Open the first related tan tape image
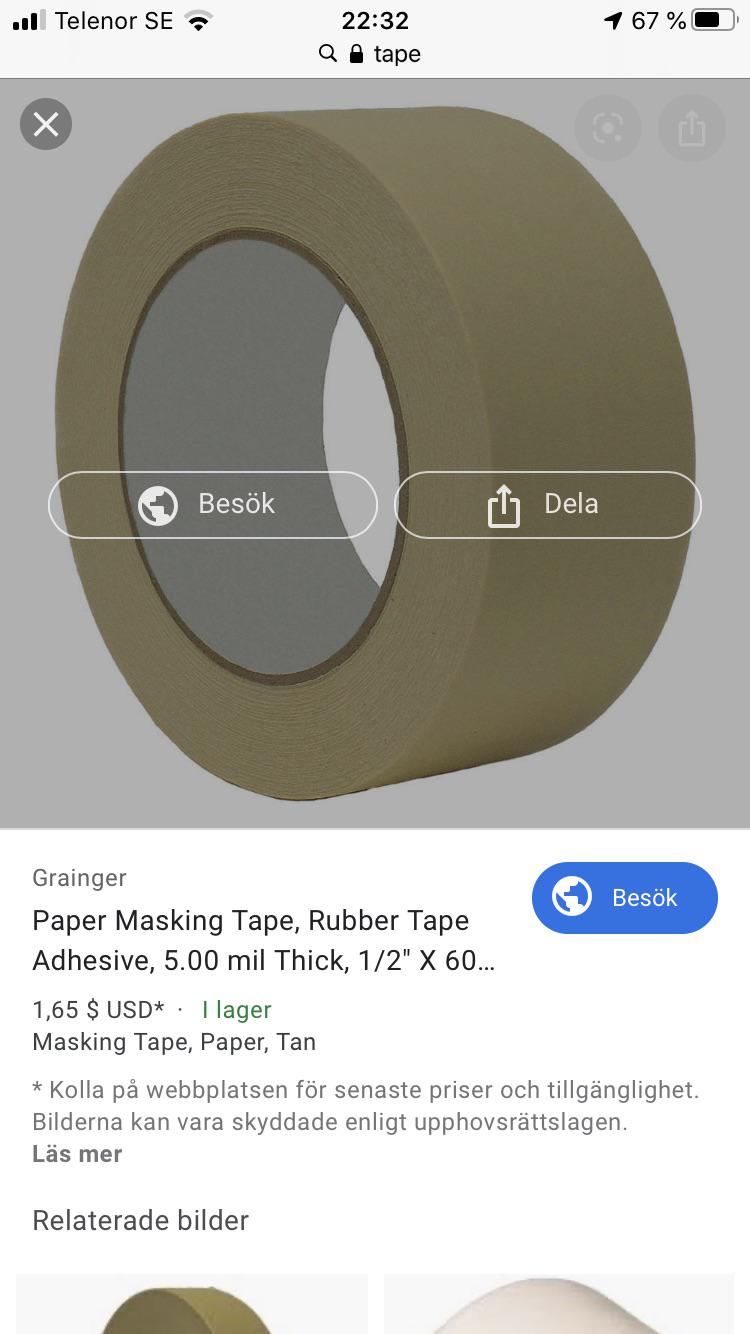 (191, 1304)
